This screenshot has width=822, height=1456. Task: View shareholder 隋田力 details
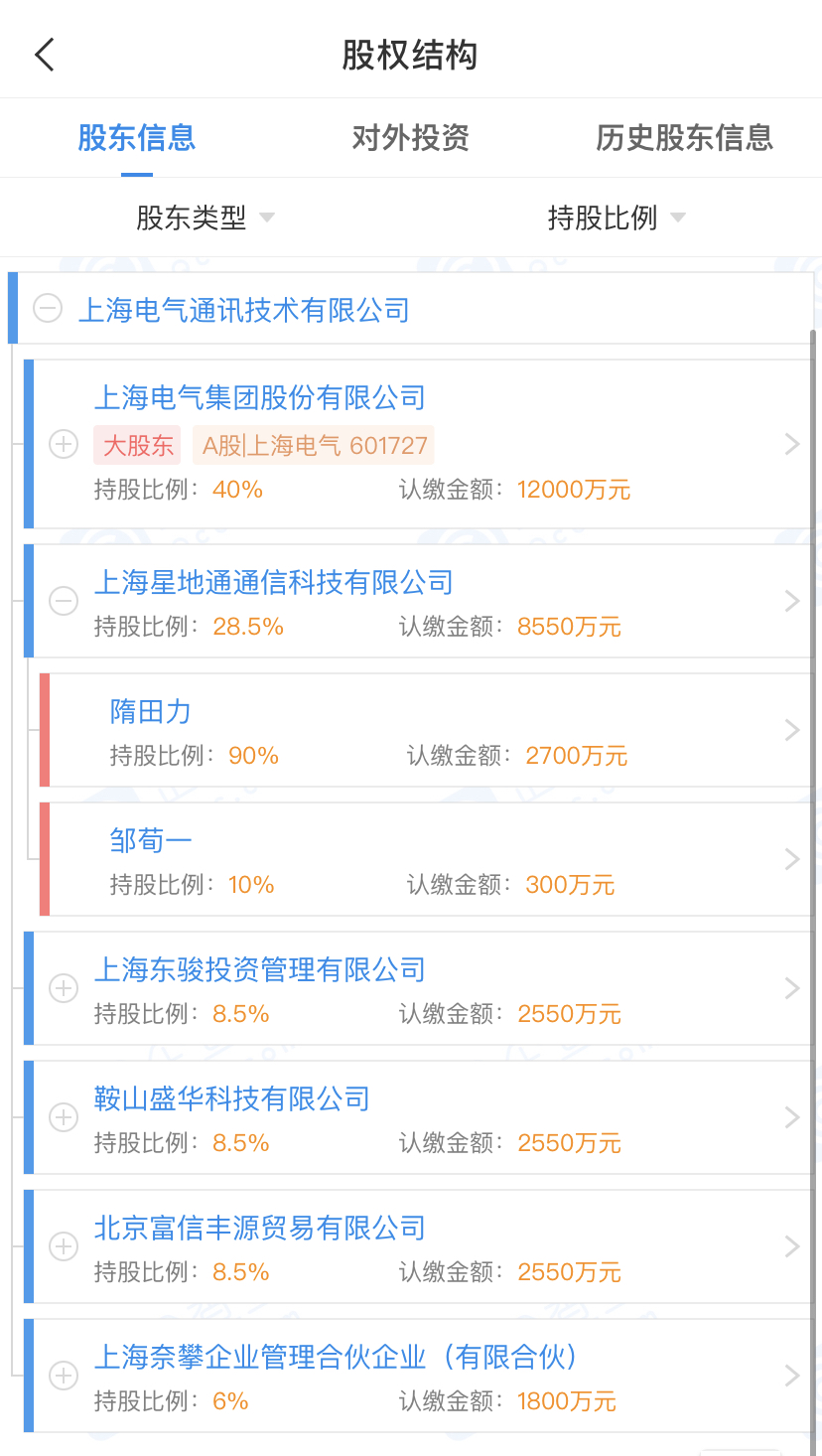tap(791, 730)
